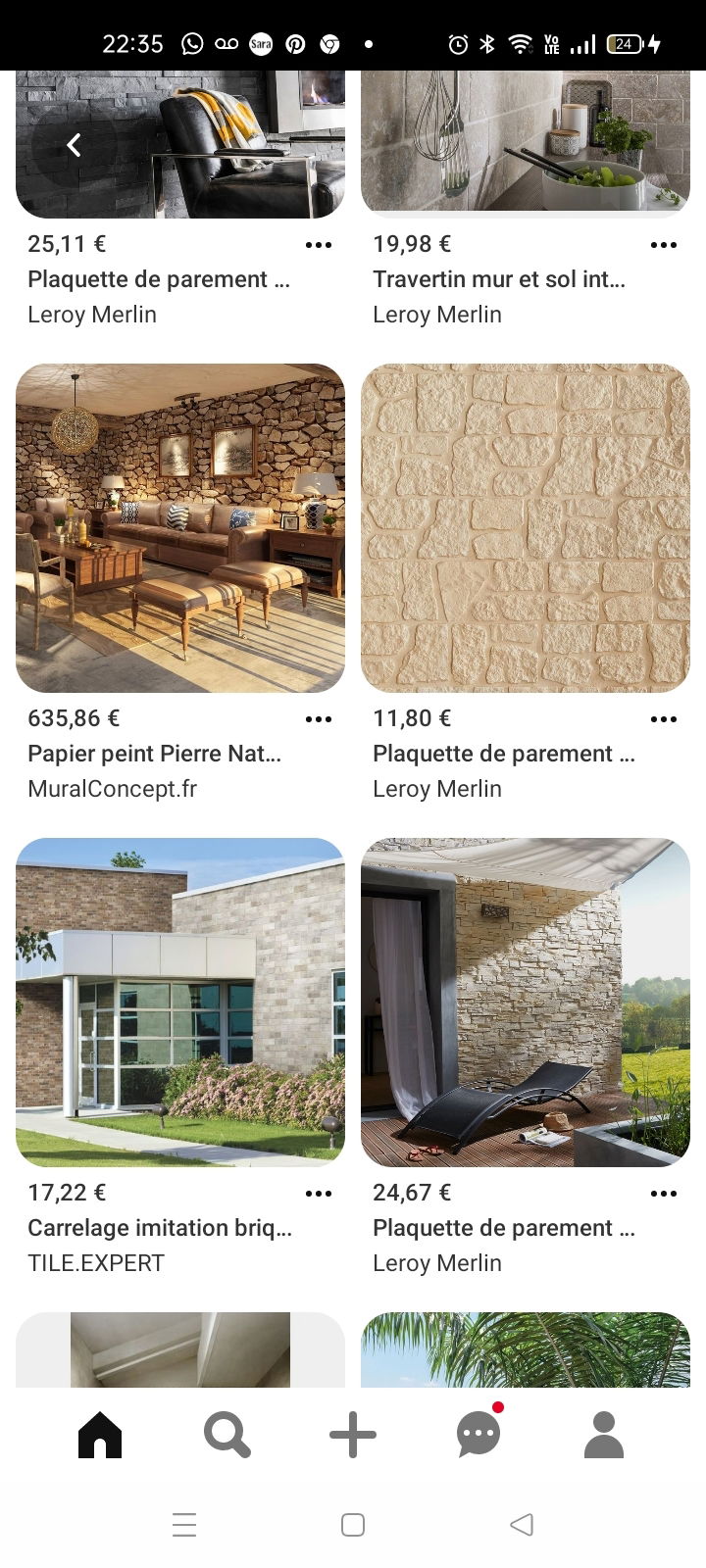Screen dimensions: 706x1568
Task: Open options for the 635,86 € pin
Action: (x=319, y=719)
